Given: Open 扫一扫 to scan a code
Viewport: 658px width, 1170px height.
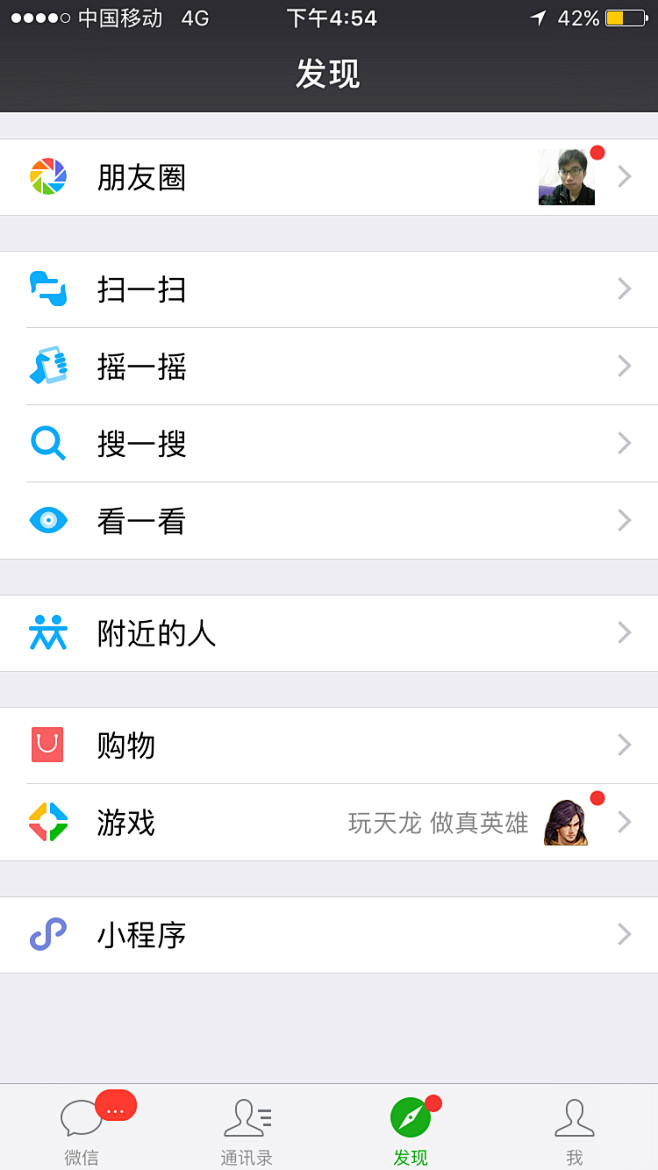Looking at the screenshot, I should (x=329, y=289).
